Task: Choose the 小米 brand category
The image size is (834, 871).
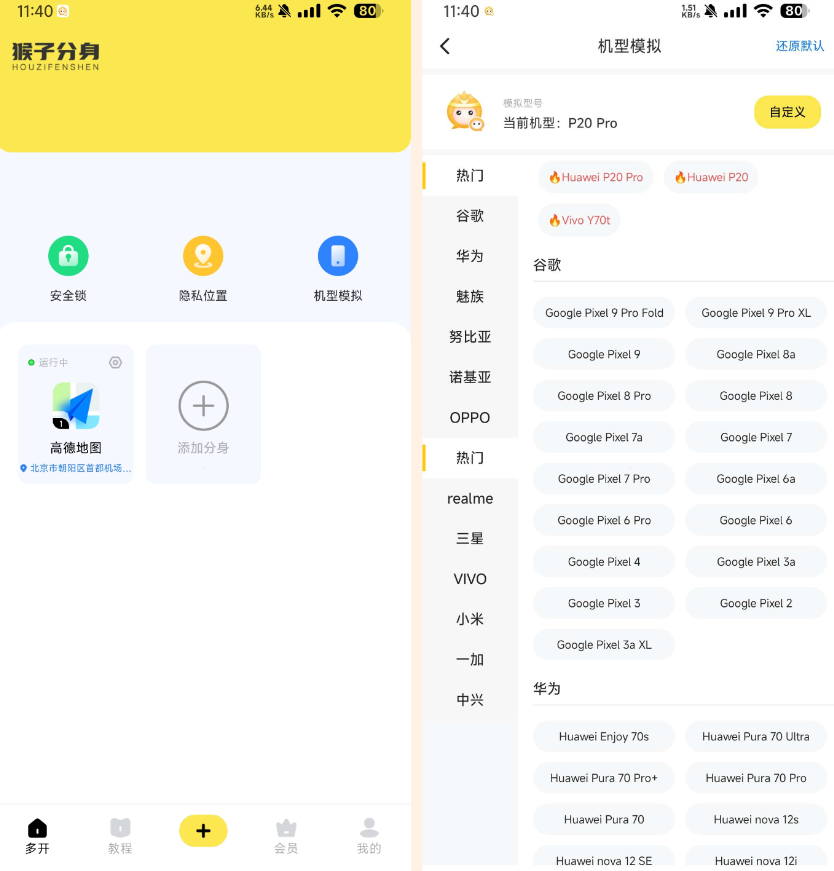Action: (x=470, y=619)
